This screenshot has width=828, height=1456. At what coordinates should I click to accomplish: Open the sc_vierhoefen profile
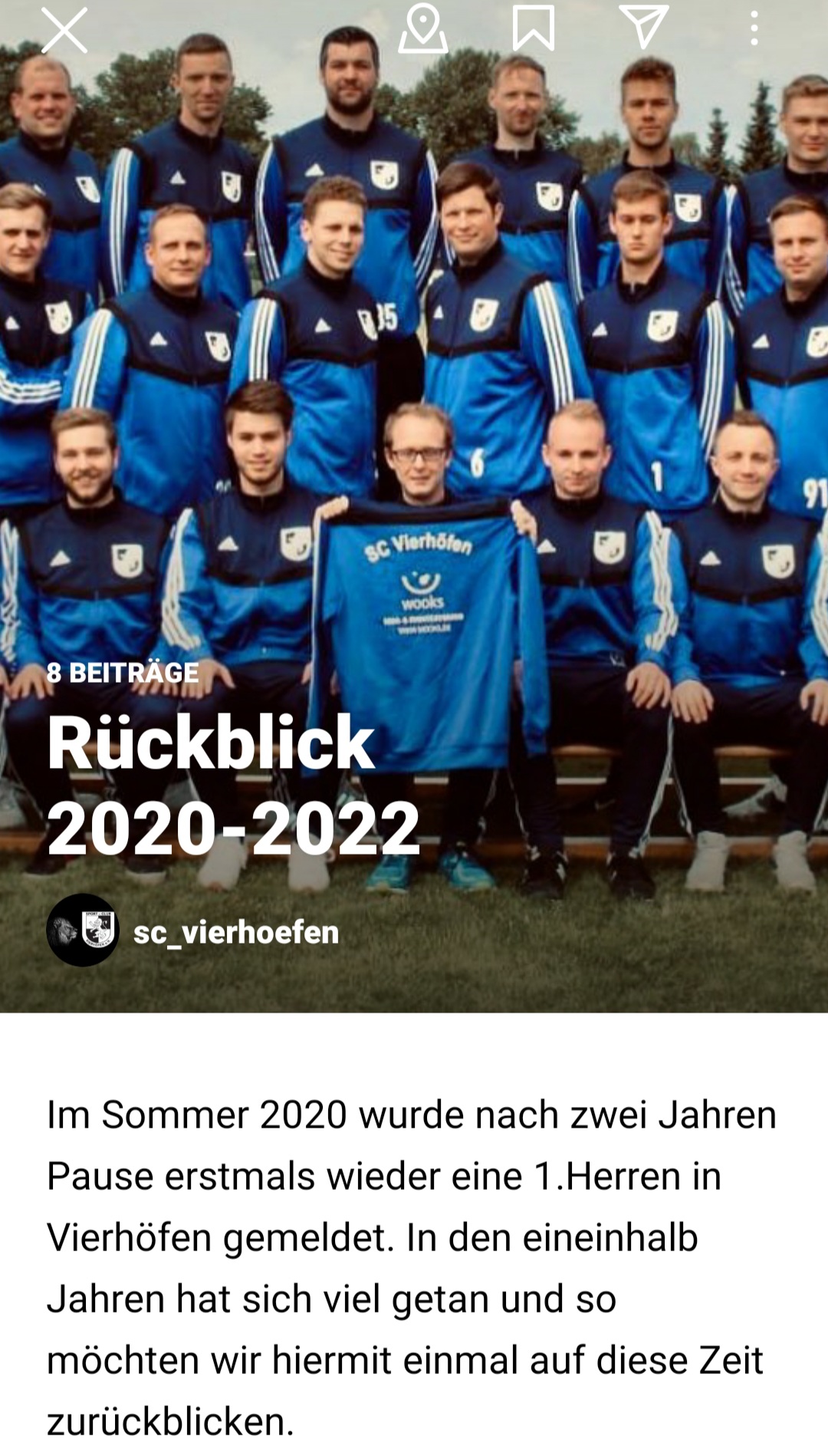(x=235, y=932)
